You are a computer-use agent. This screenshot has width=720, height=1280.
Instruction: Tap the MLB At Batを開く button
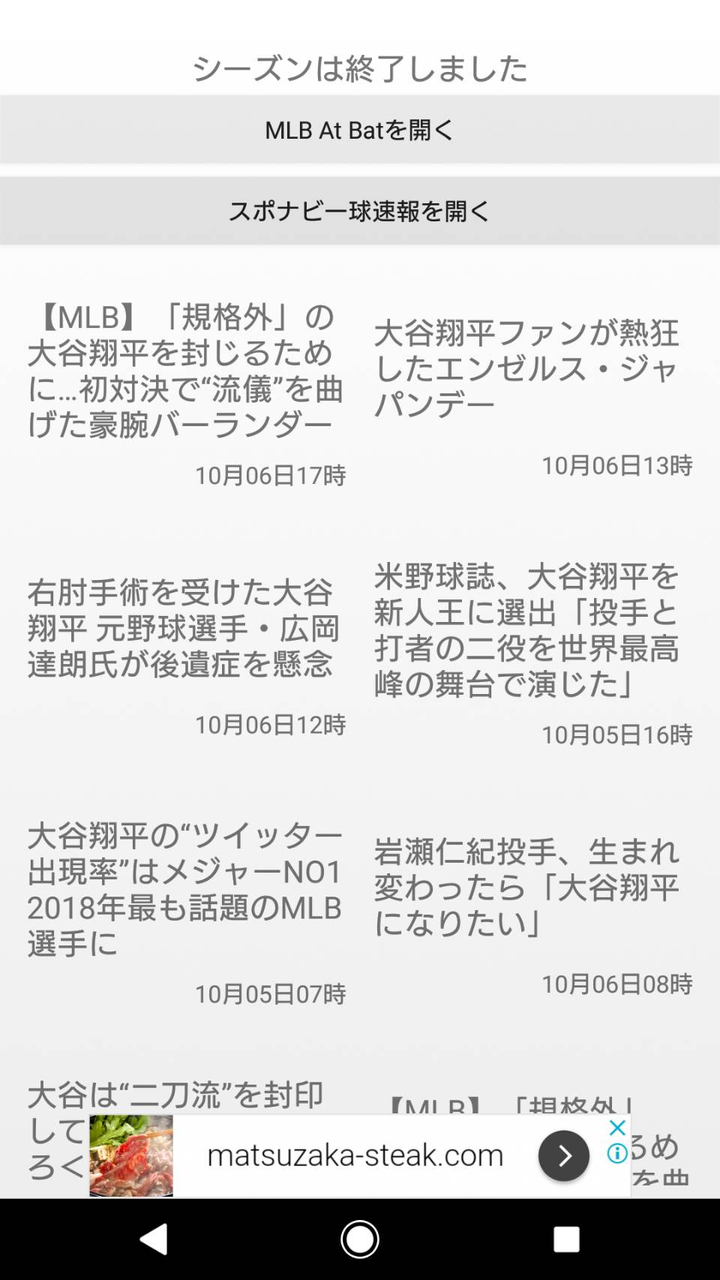360,130
